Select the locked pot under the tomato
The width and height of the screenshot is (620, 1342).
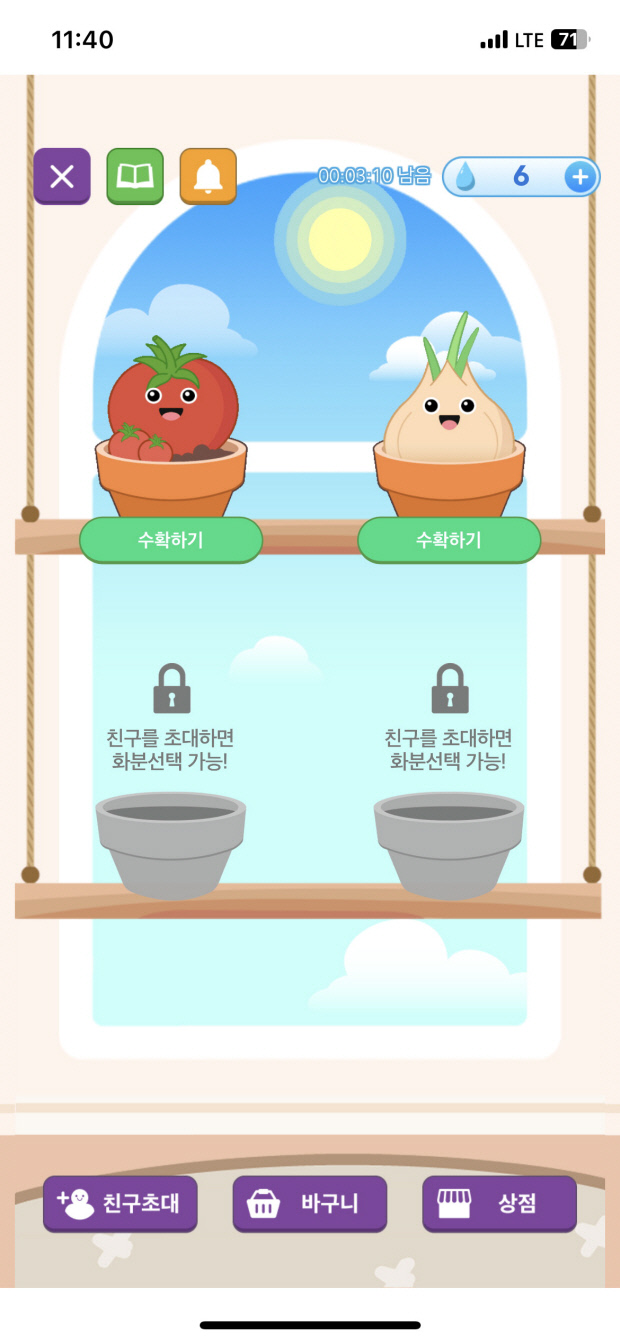point(171,840)
